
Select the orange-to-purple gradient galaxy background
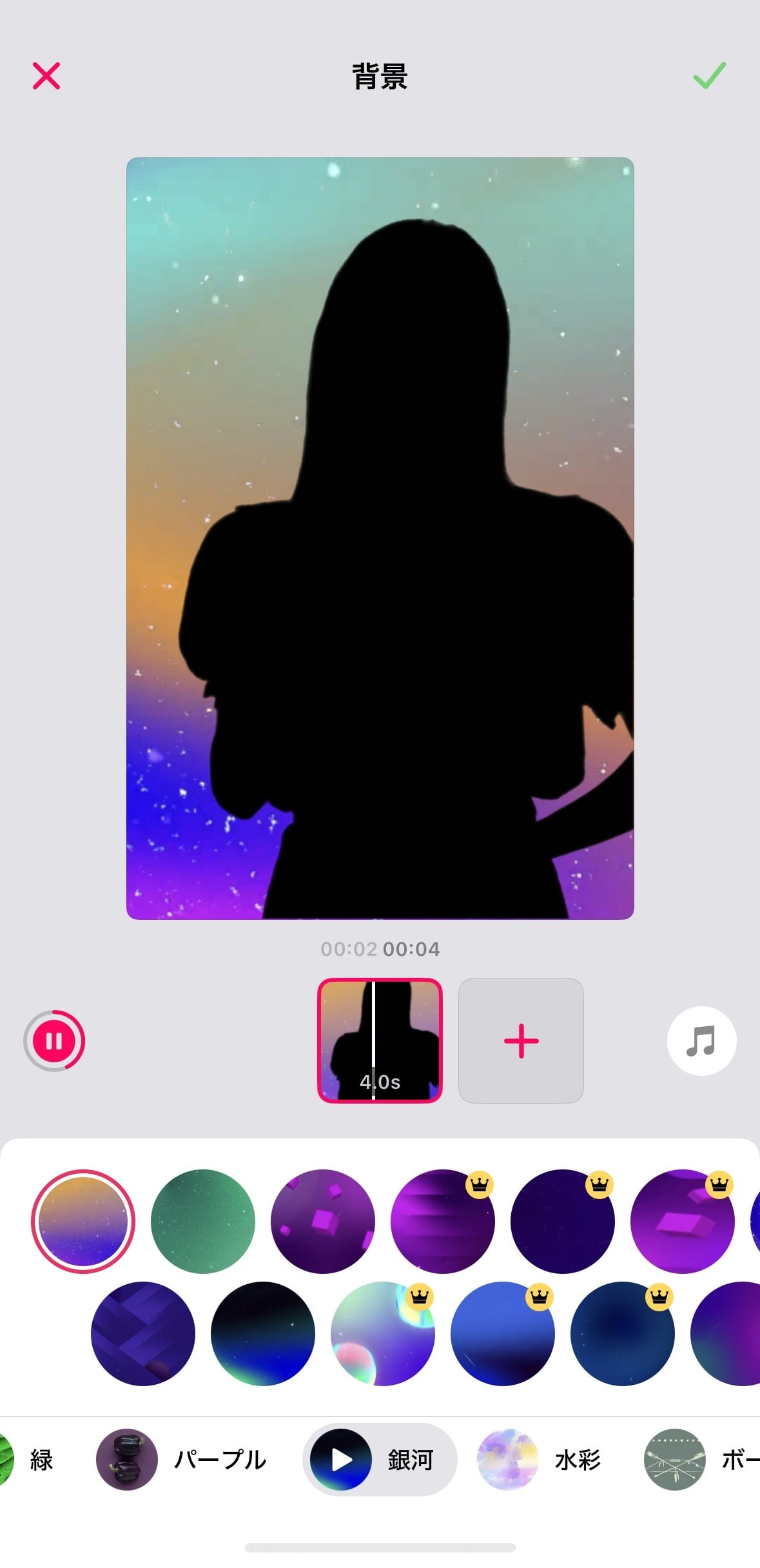point(83,1221)
